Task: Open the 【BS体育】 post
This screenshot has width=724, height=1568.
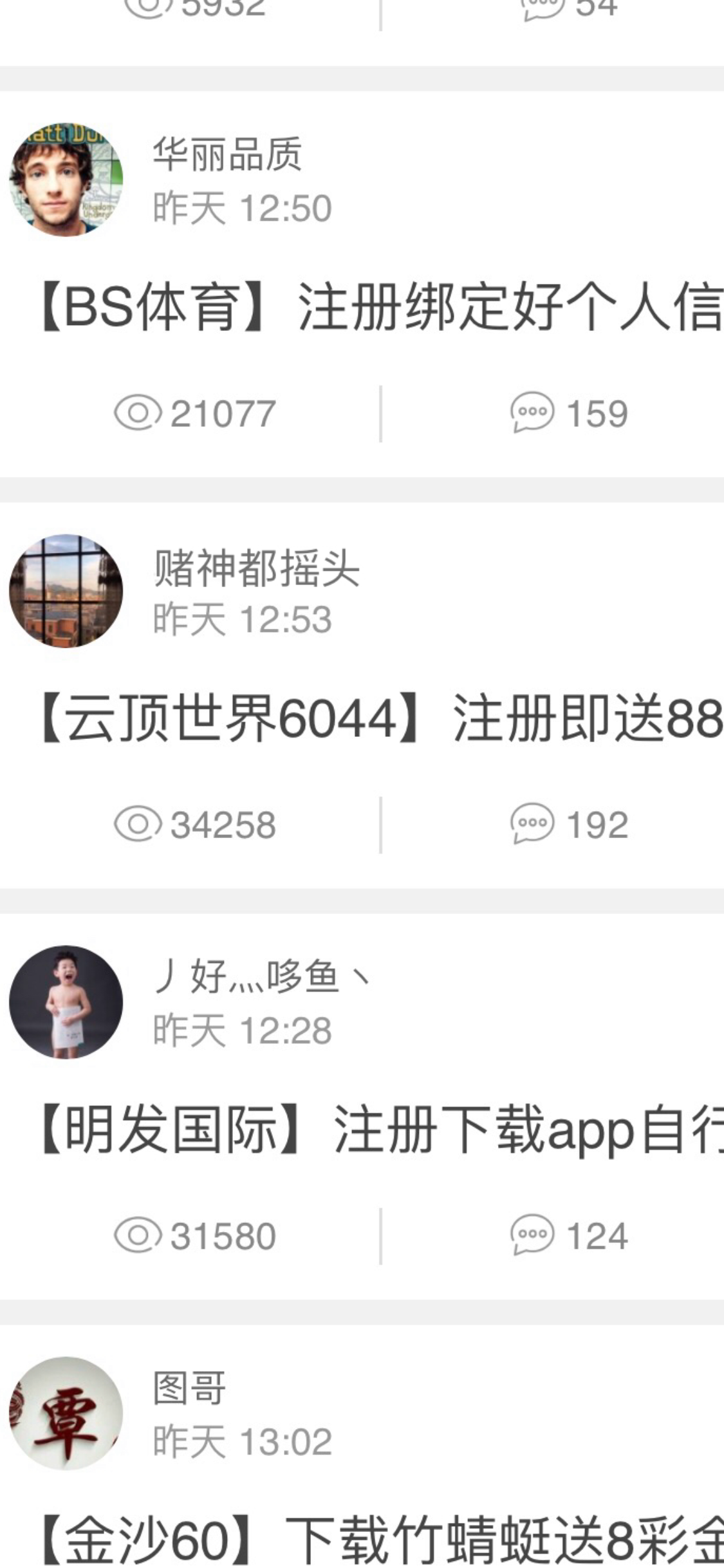Action: [x=380, y=308]
